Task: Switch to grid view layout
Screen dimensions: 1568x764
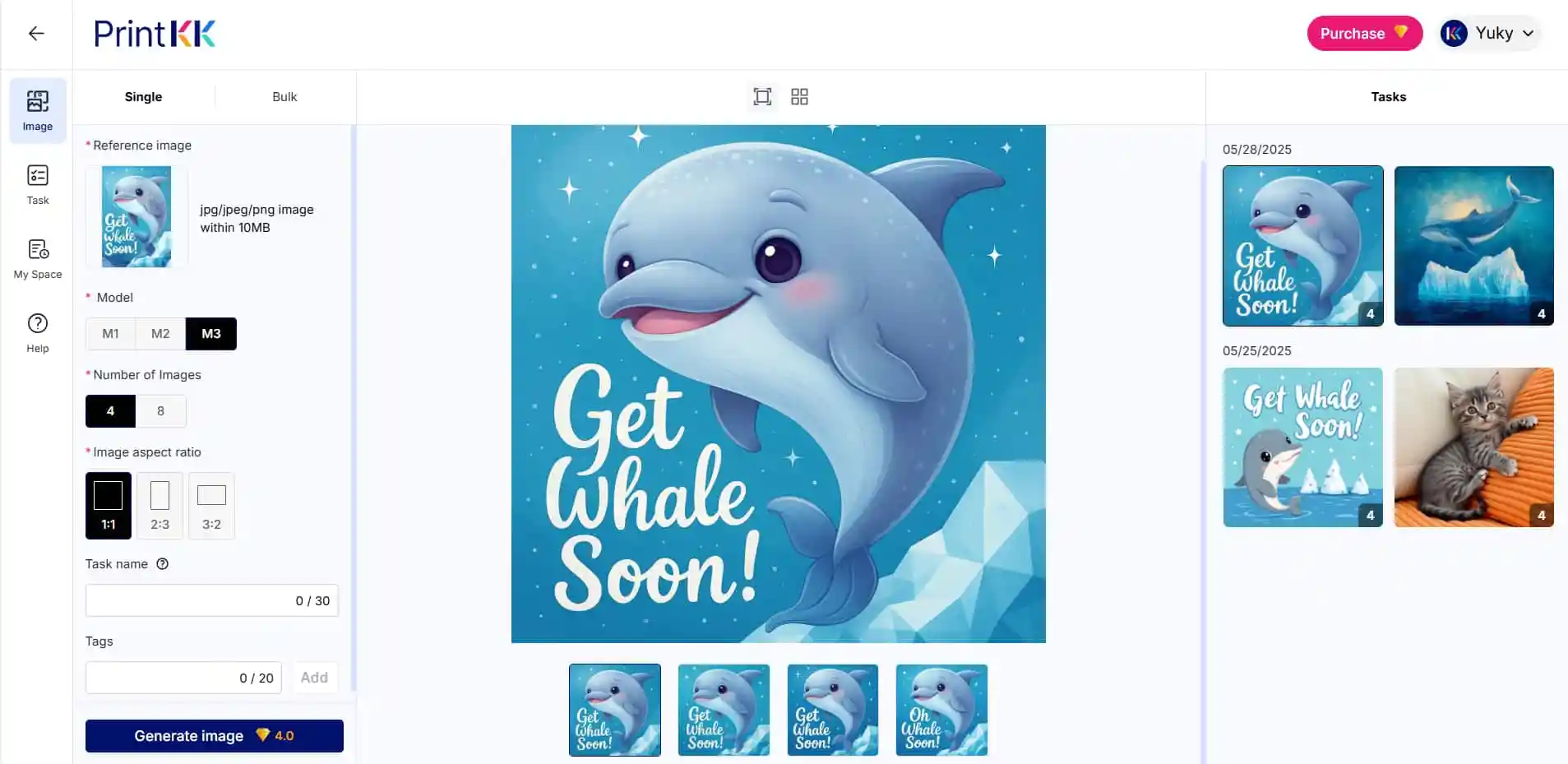Action: pyautogui.click(x=799, y=97)
